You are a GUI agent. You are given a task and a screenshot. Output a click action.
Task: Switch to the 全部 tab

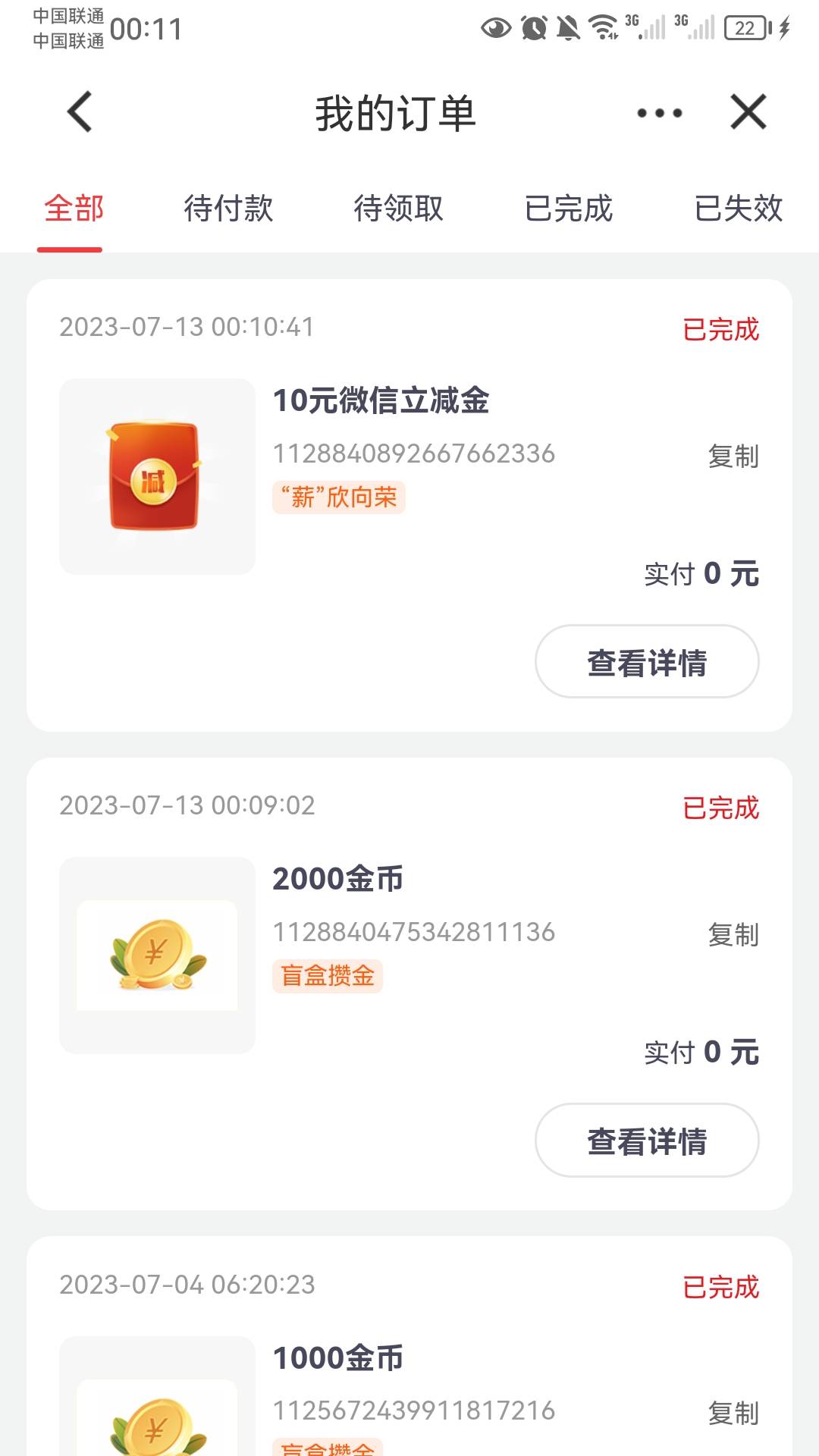74,209
